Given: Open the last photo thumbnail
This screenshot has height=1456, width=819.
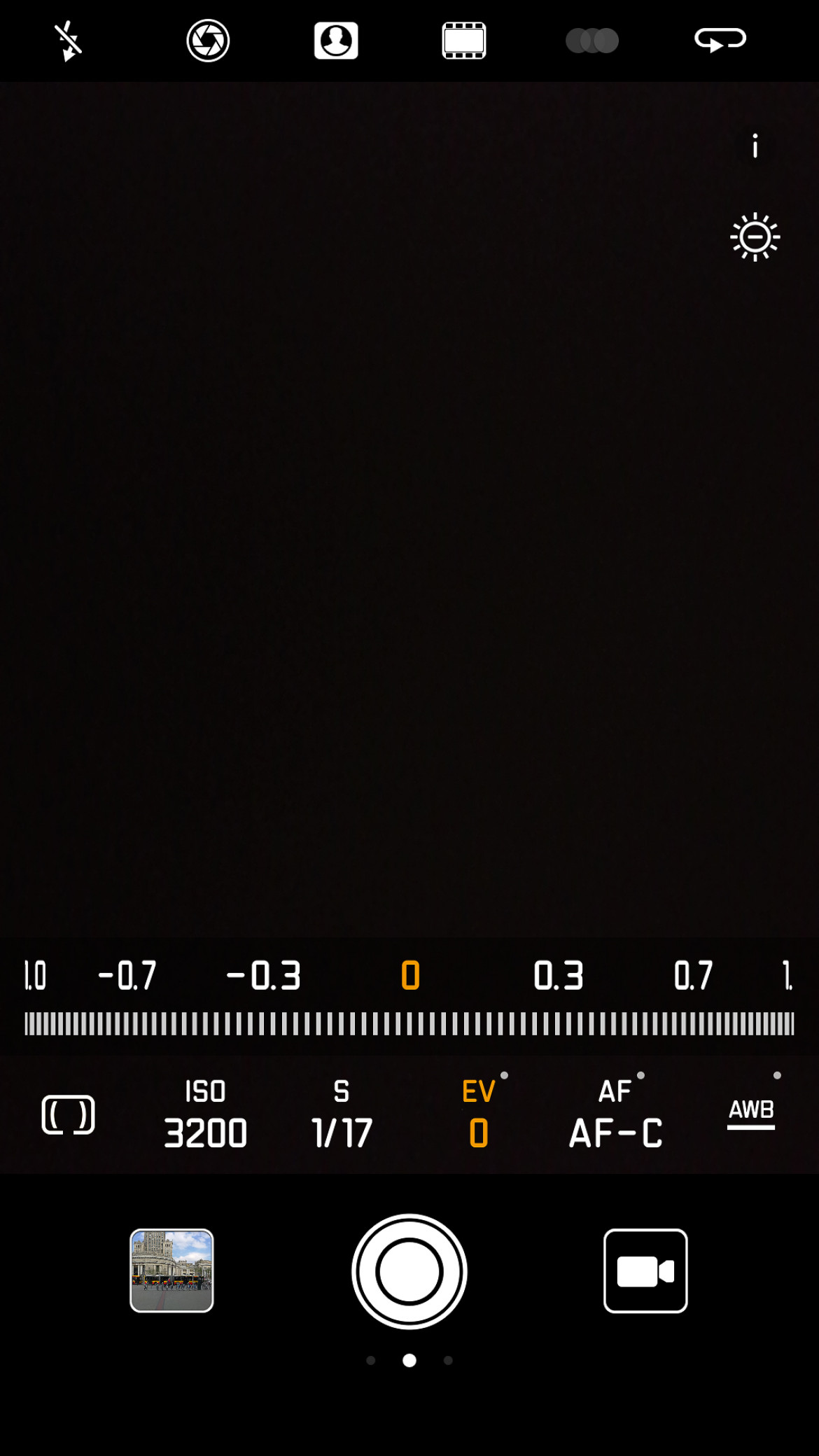Looking at the screenshot, I should pyautogui.click(x=171, y=1270).
